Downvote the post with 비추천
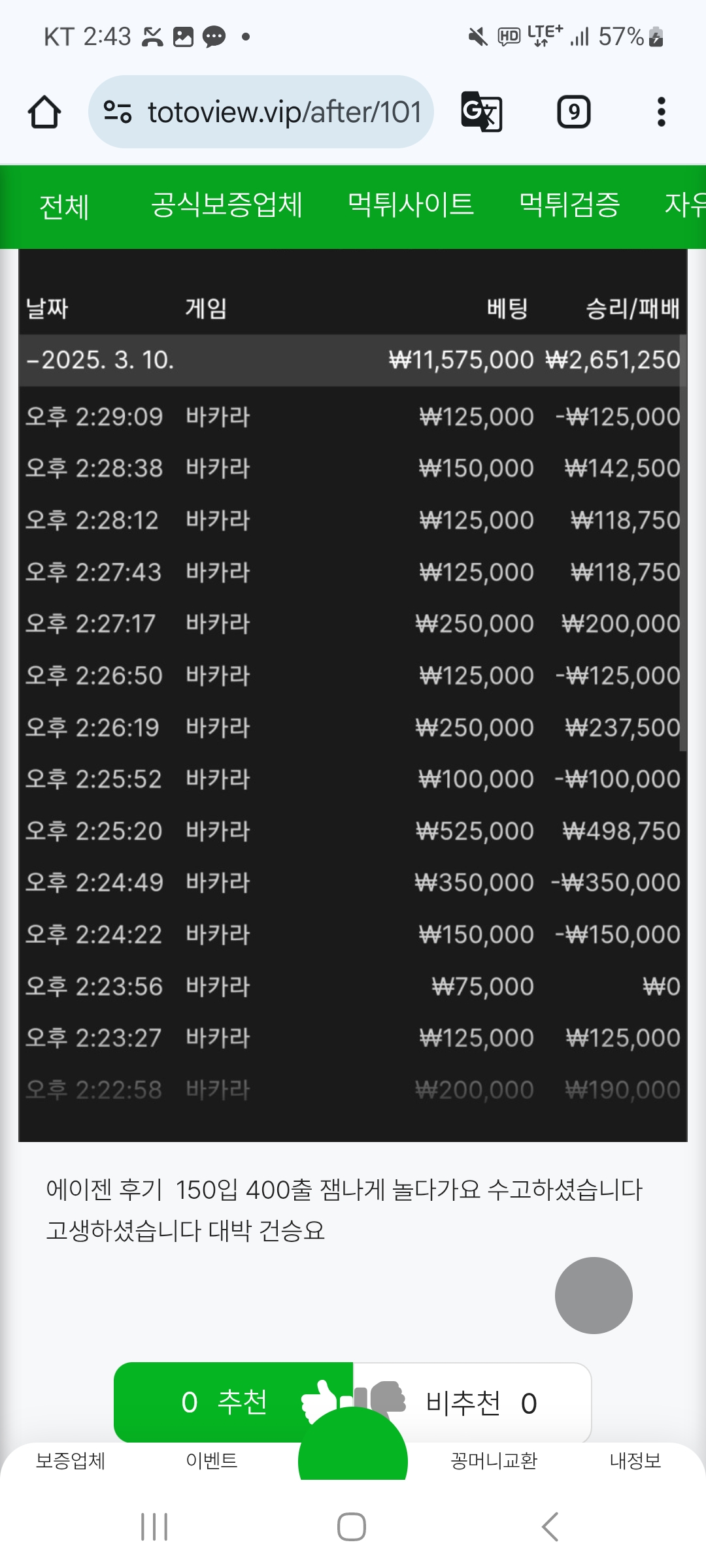 (x=480, y=1403)
